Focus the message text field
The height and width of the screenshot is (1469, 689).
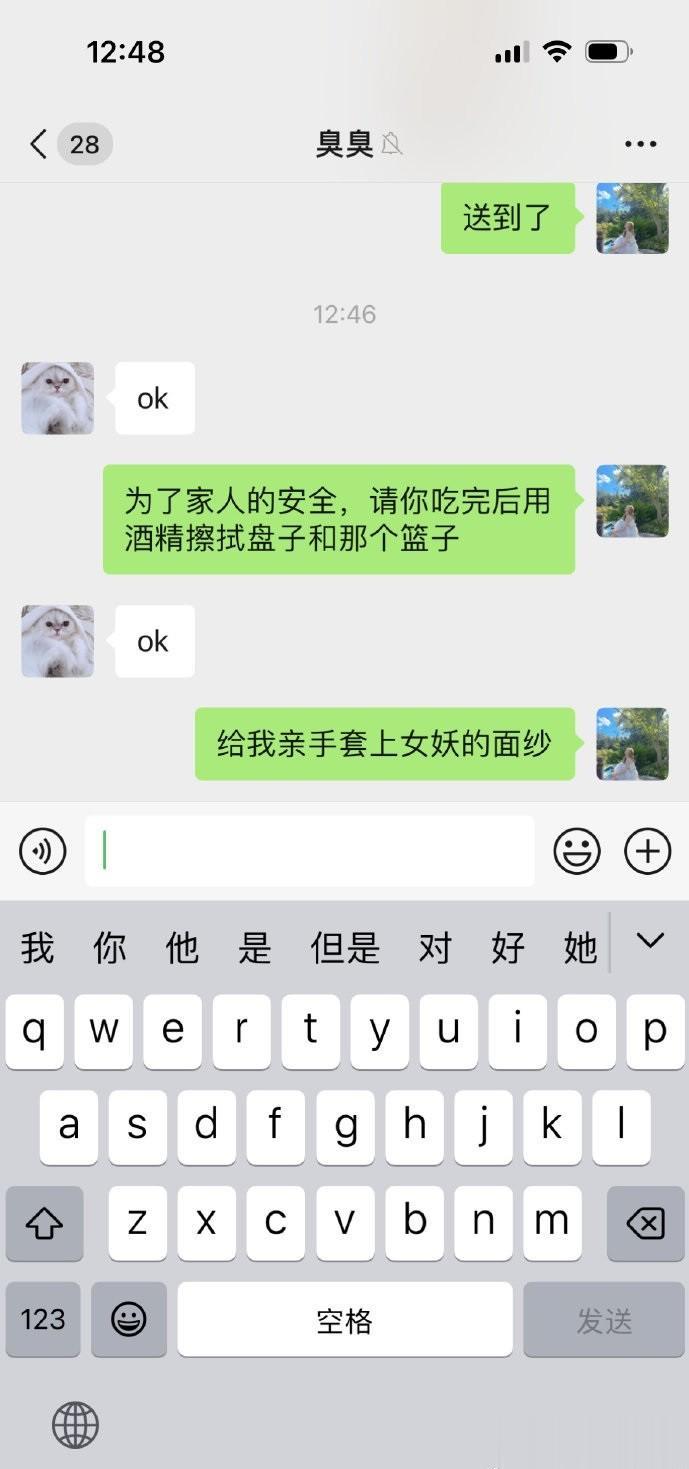point(310,852)
